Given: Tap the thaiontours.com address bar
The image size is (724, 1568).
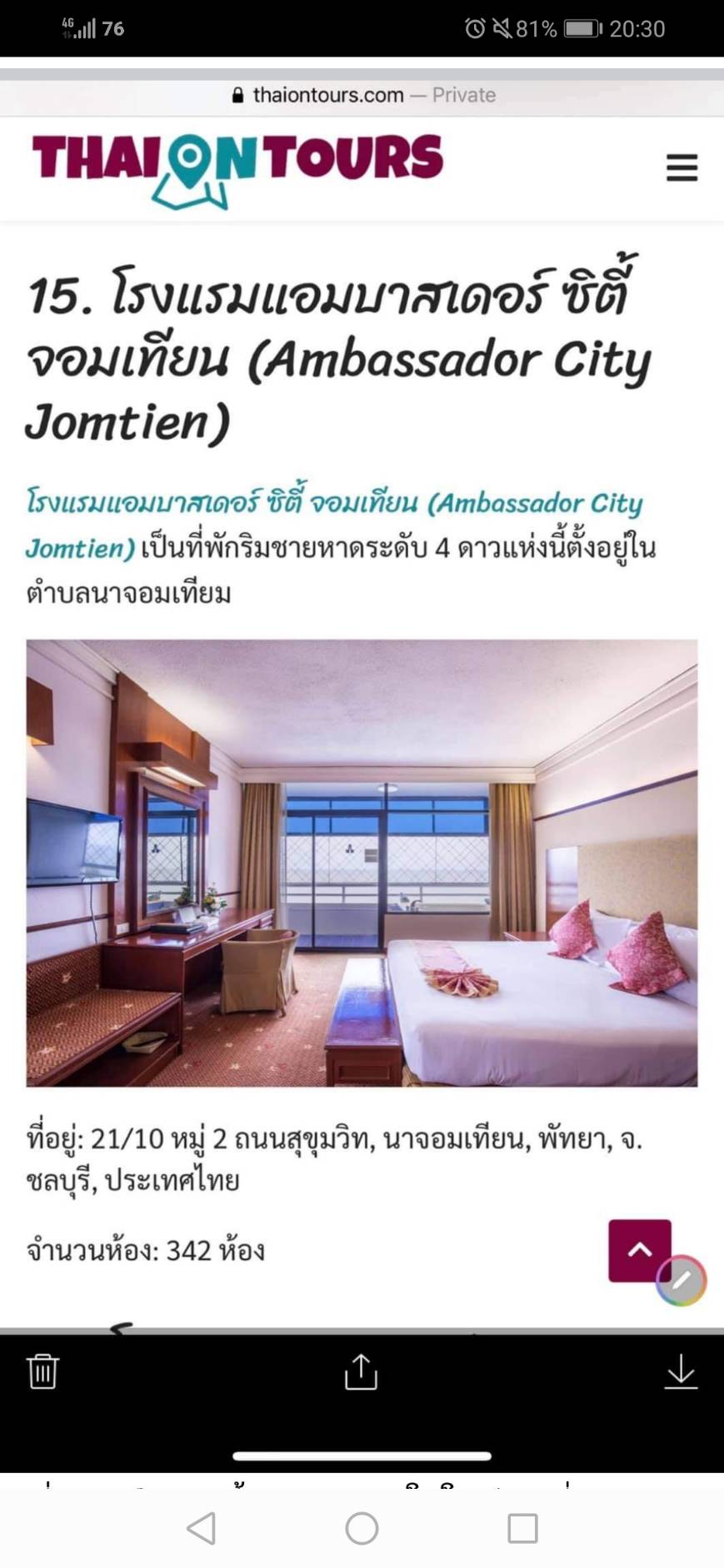Looking at the screenshot, I should pos(362,95).
